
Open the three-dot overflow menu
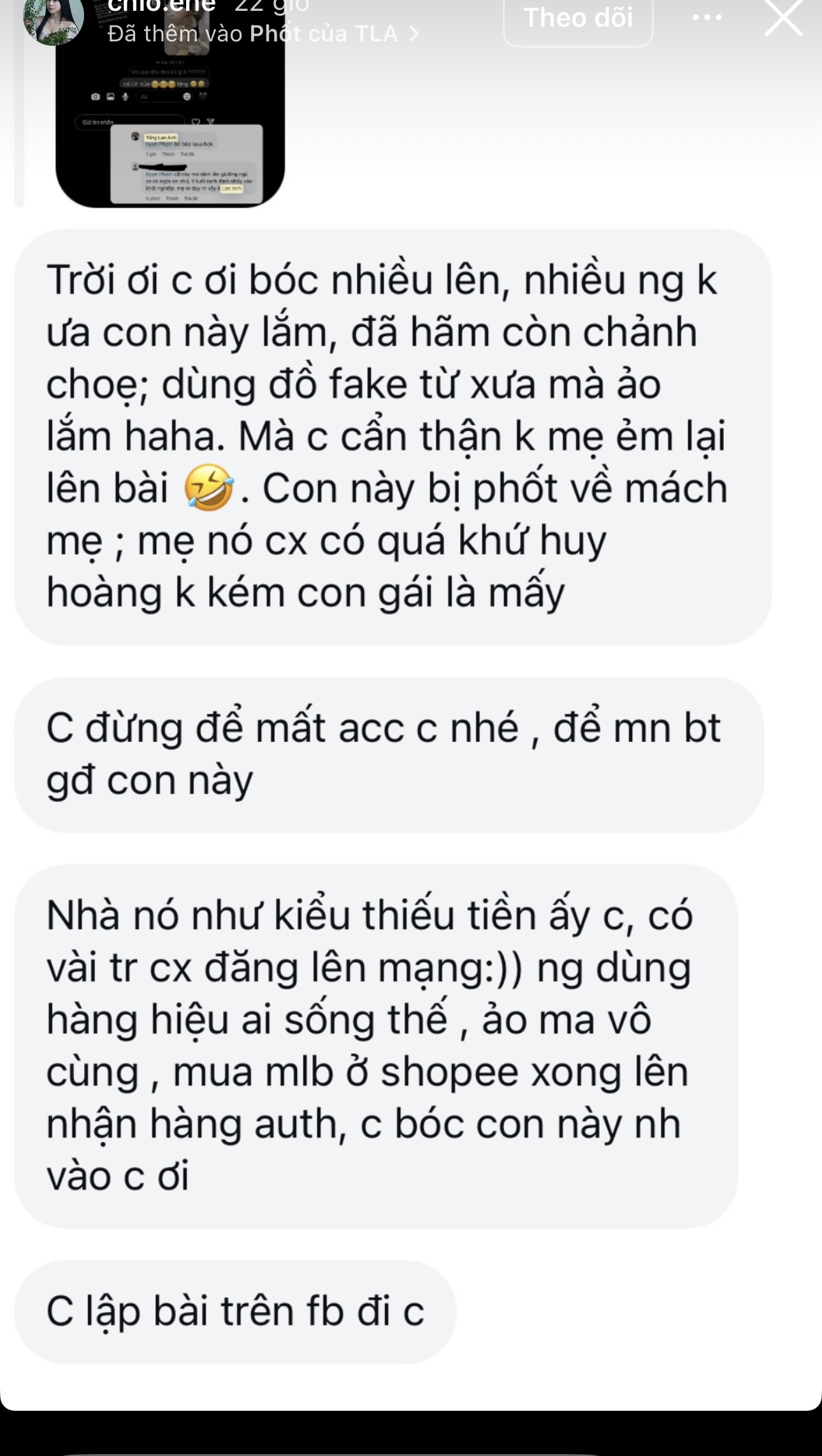click(707, 17)
